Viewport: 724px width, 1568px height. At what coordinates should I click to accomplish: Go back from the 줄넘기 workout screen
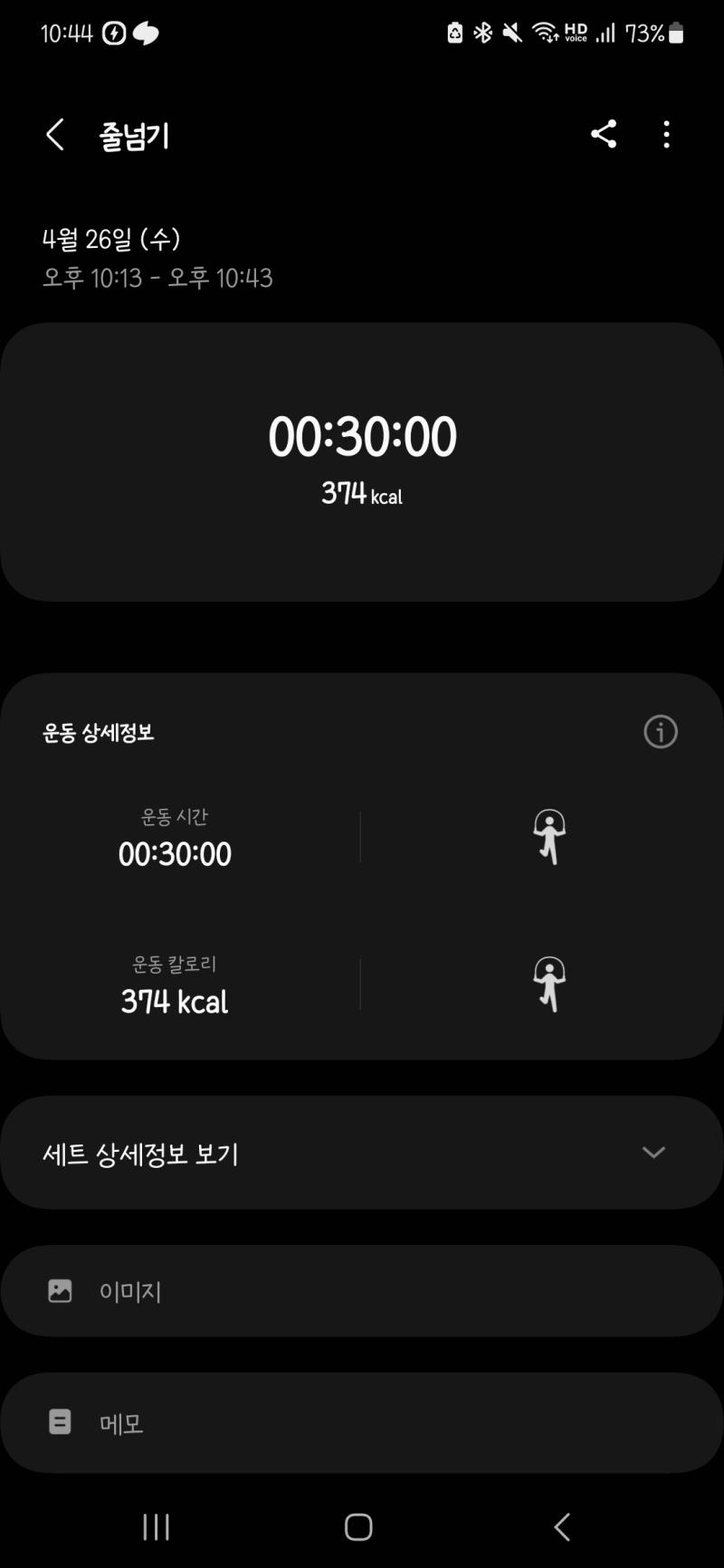55,135
